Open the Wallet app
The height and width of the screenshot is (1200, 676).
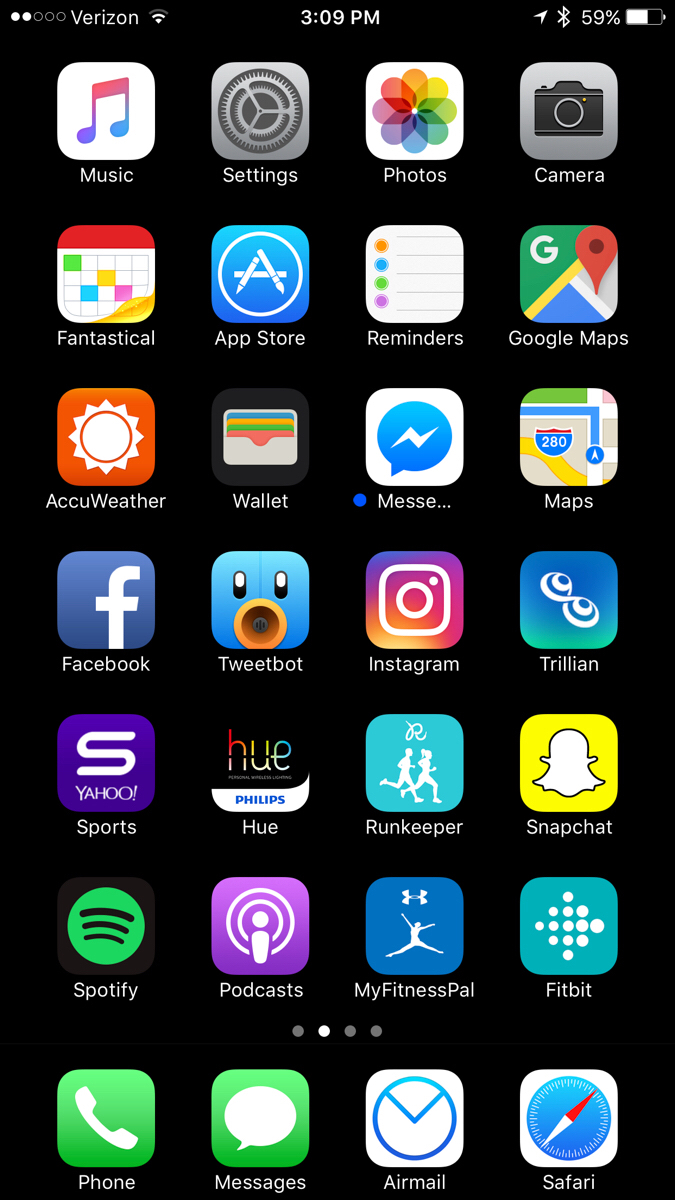pyautogui.click(x=260, y=437)
